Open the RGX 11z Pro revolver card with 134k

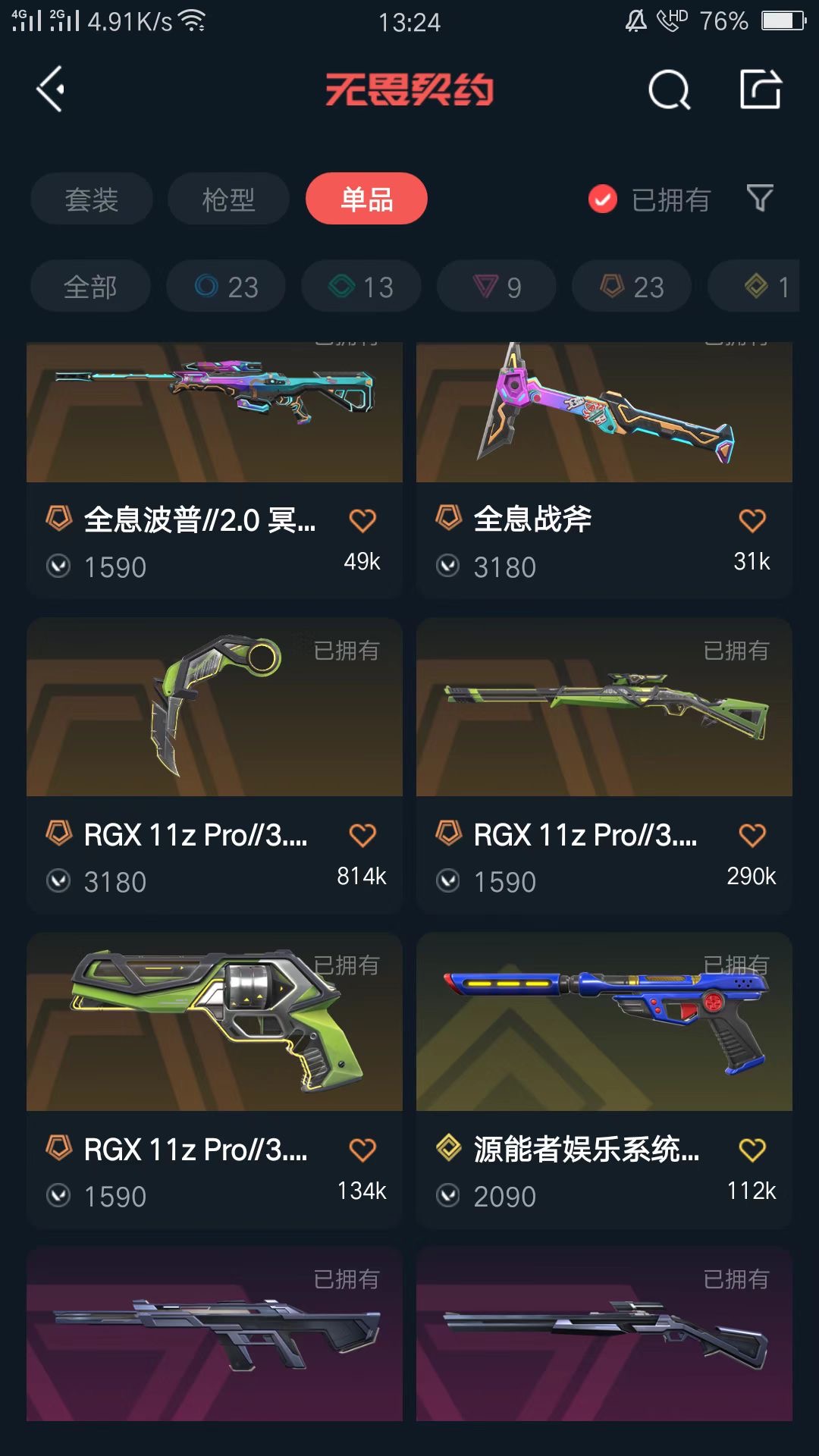click(215, 1080)
